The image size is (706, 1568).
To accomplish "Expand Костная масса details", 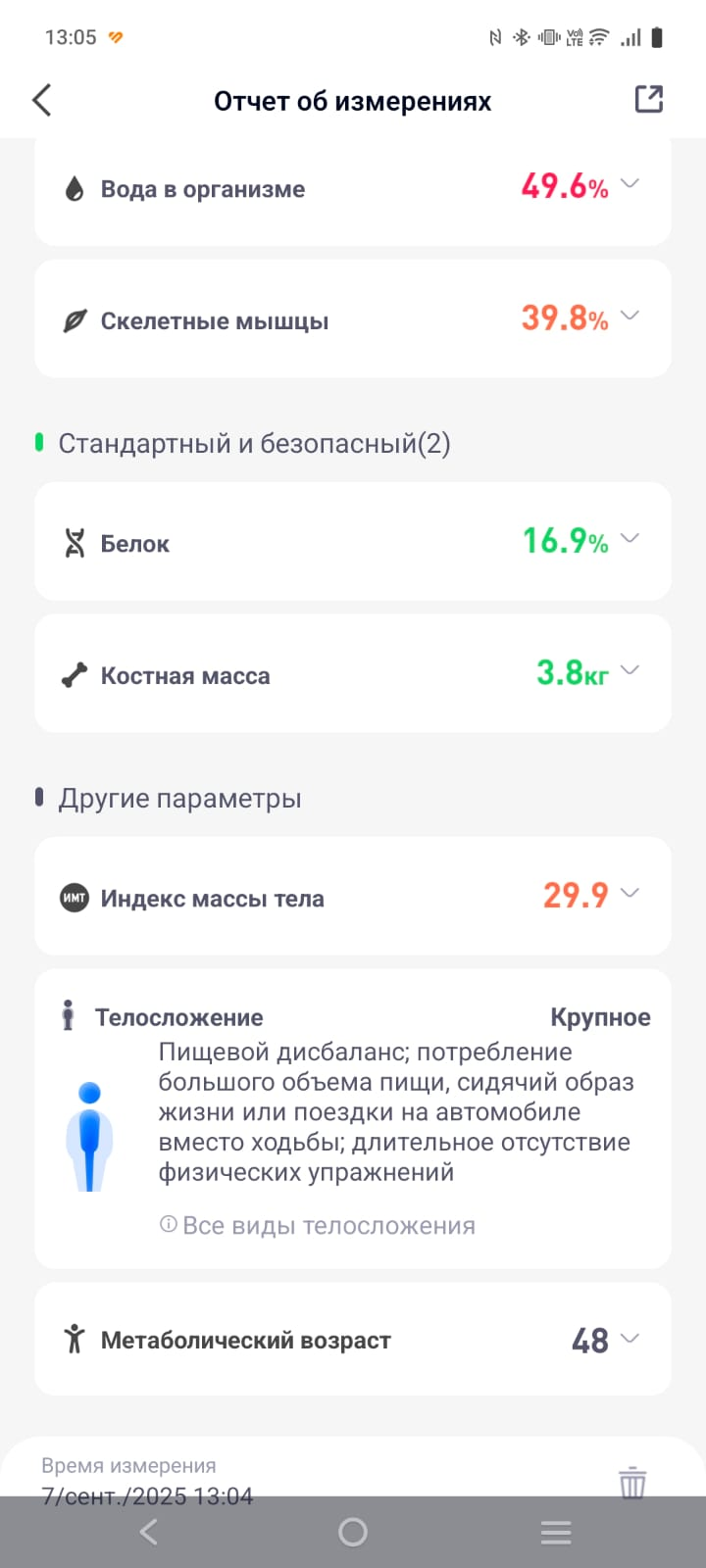I will [x=630, y=671].
